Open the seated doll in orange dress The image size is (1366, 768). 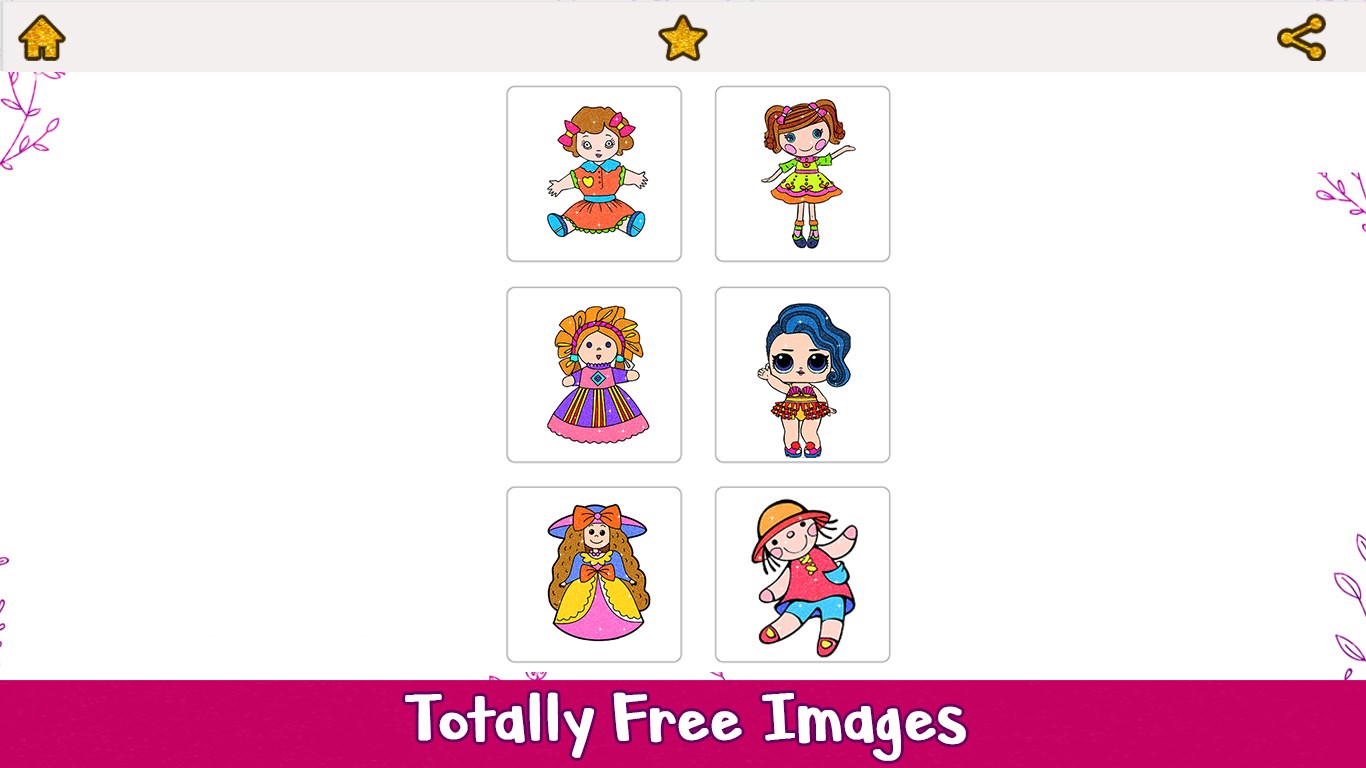(x=594, y=174)
